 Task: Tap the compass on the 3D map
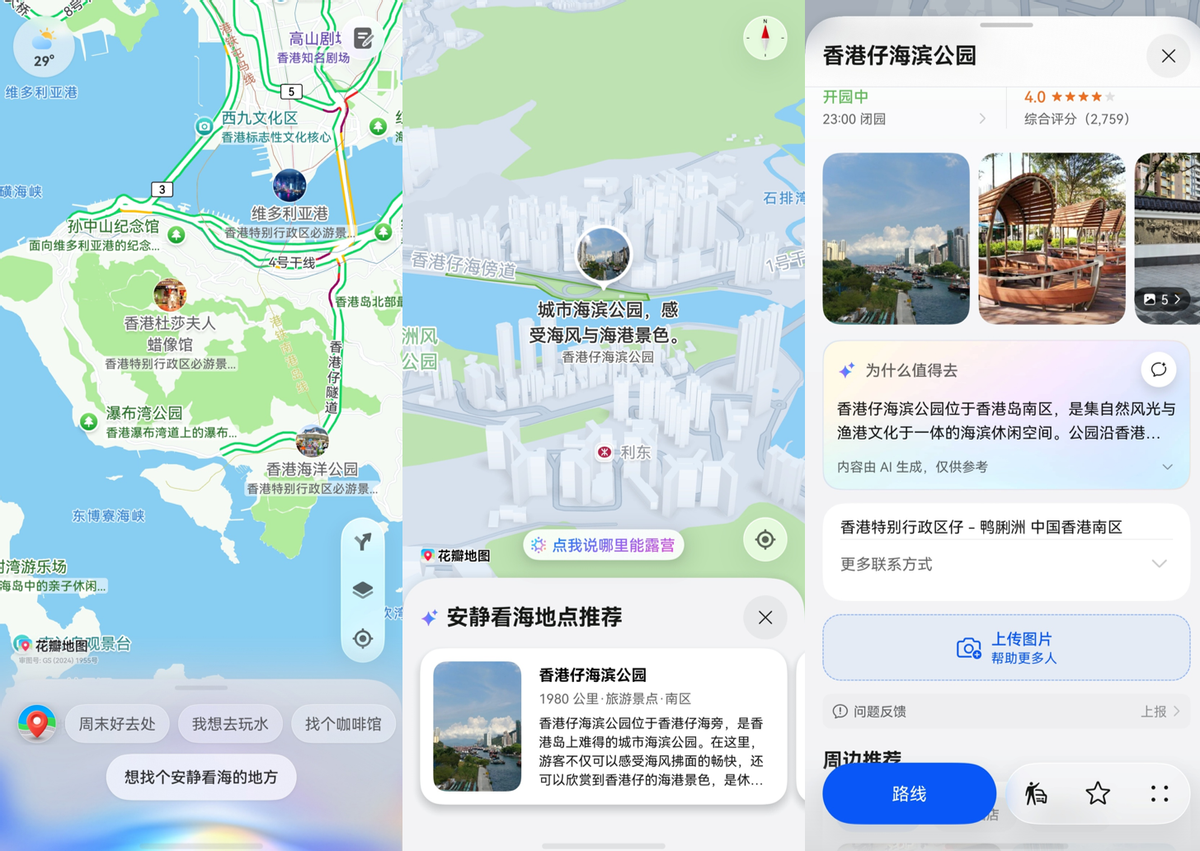765,38
